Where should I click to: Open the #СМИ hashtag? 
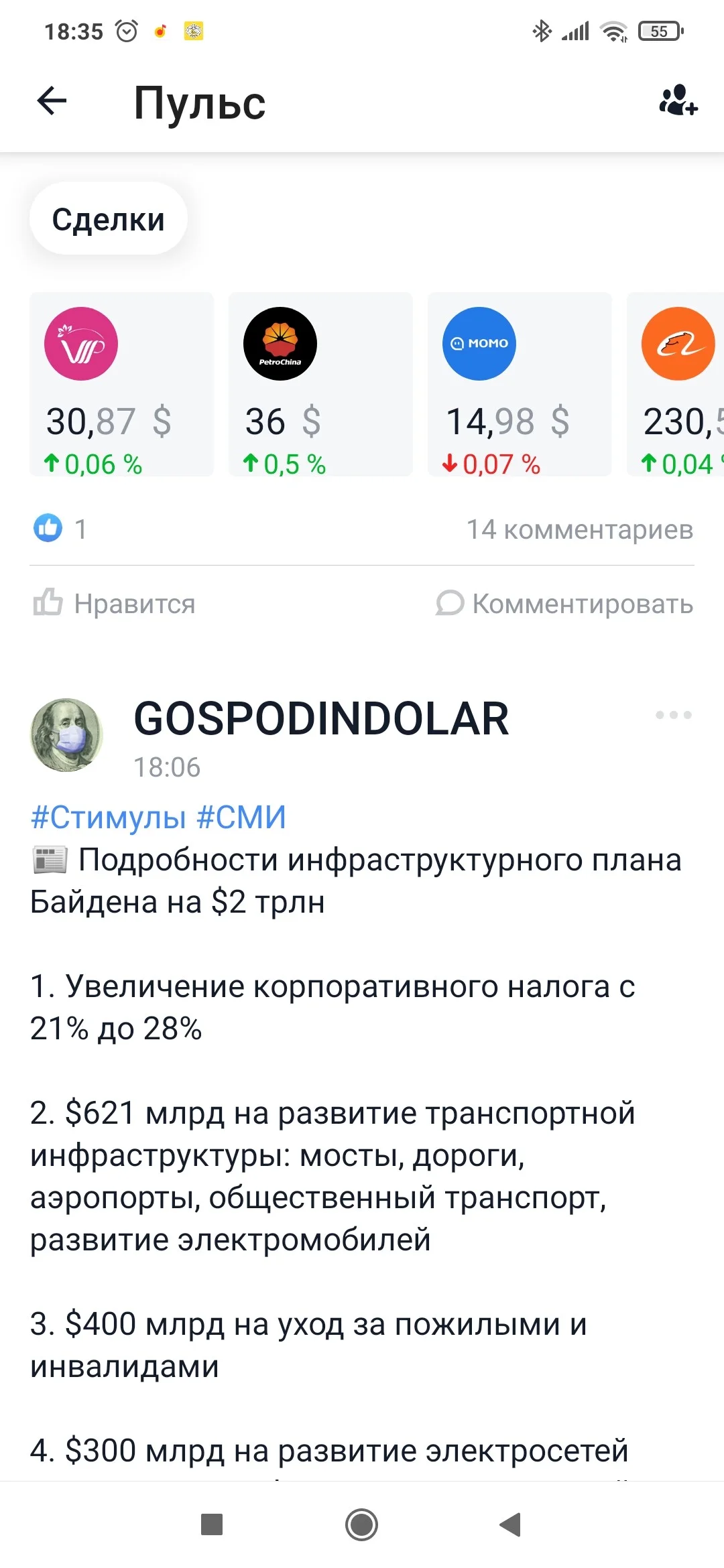click(241, 818)
